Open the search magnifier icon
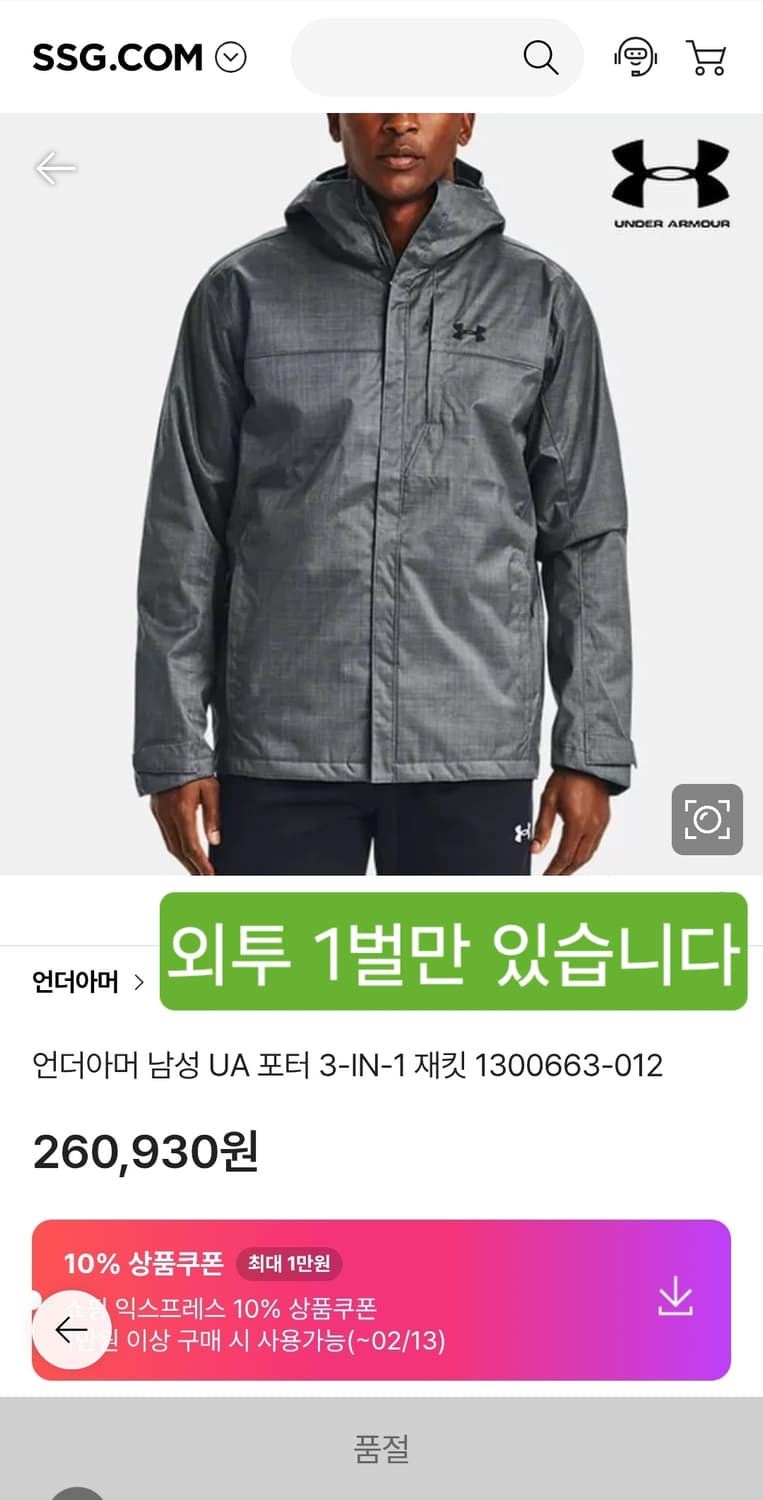This screenshot has width=763, height=1500. click(541, 57)
